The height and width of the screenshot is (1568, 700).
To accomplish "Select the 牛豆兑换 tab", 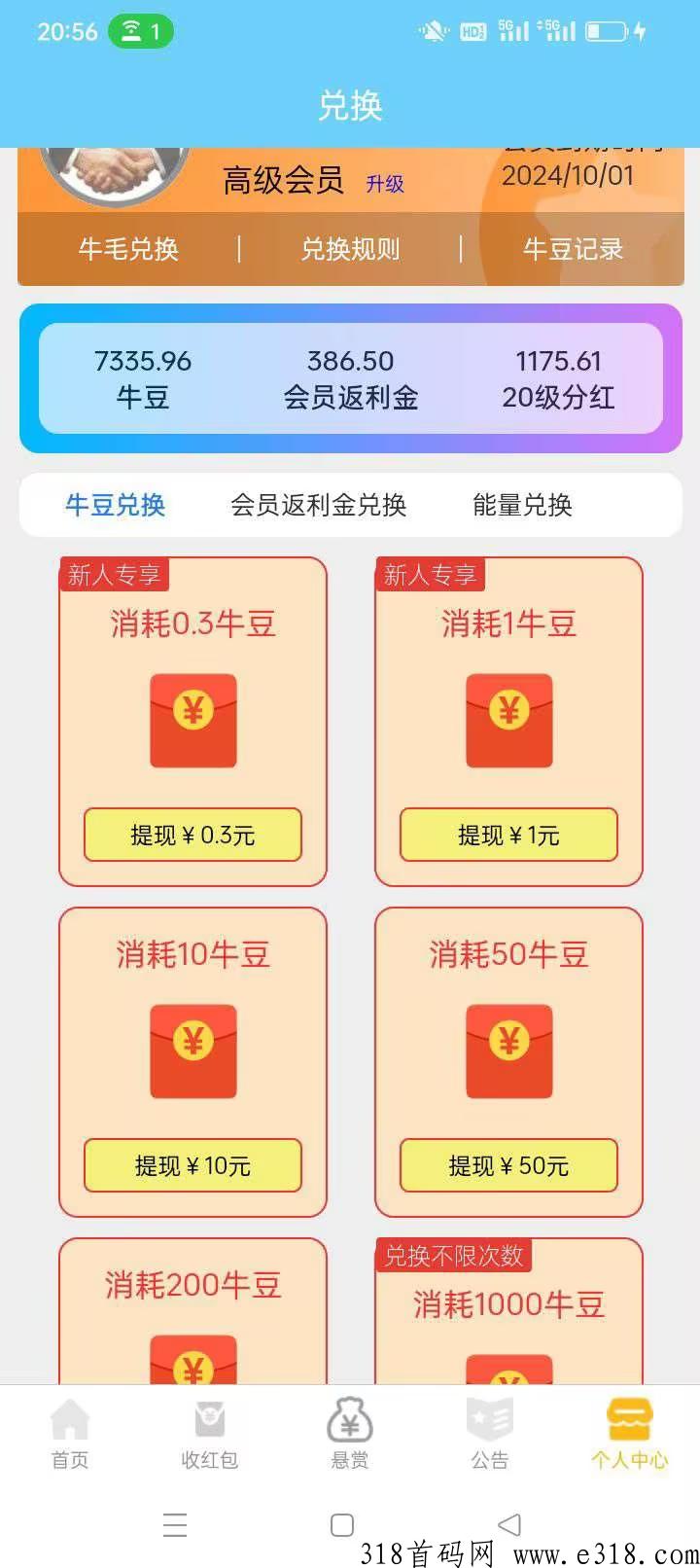I will [115, 505].
